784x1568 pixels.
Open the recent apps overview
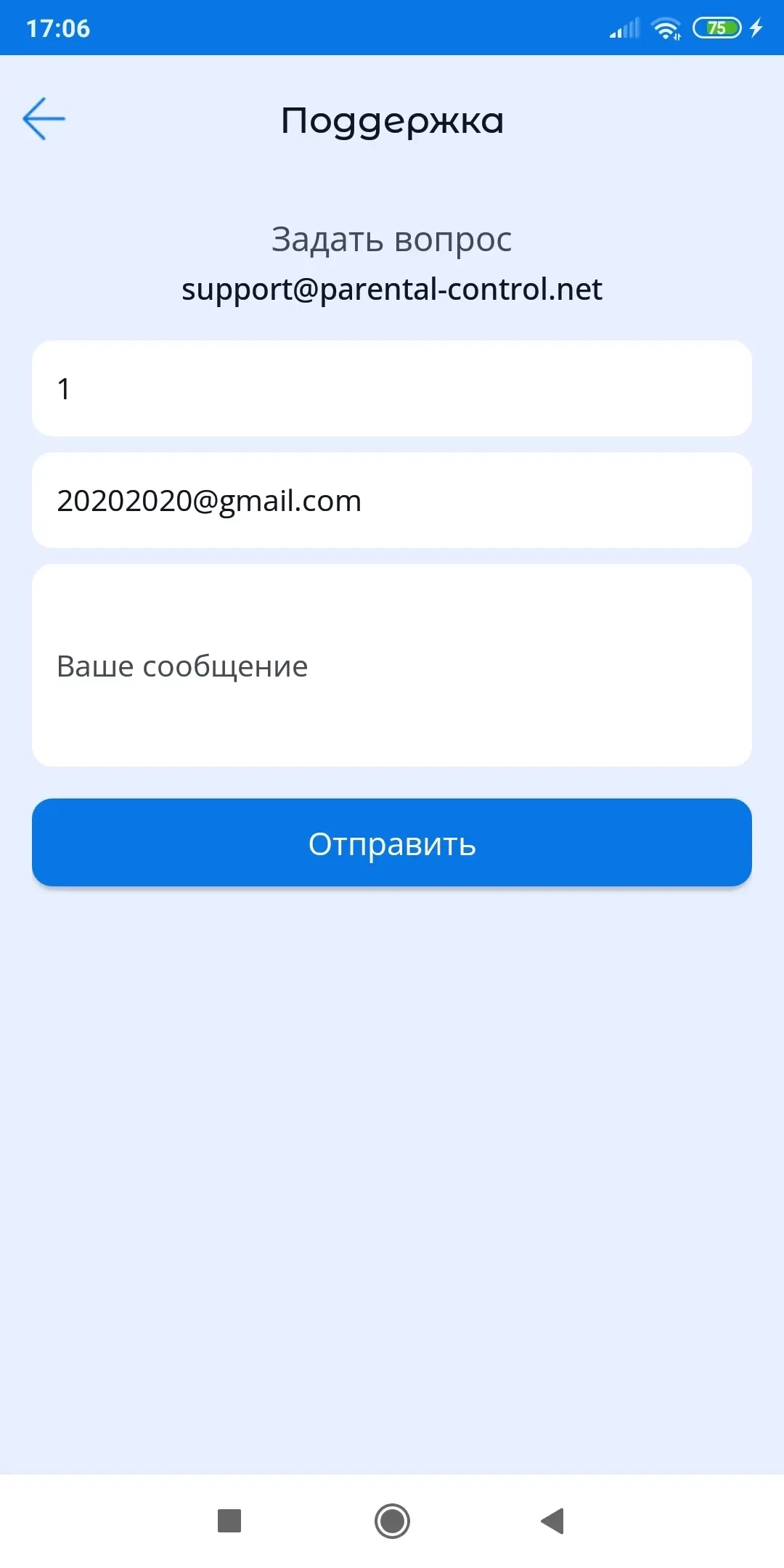pos(229,1520)
